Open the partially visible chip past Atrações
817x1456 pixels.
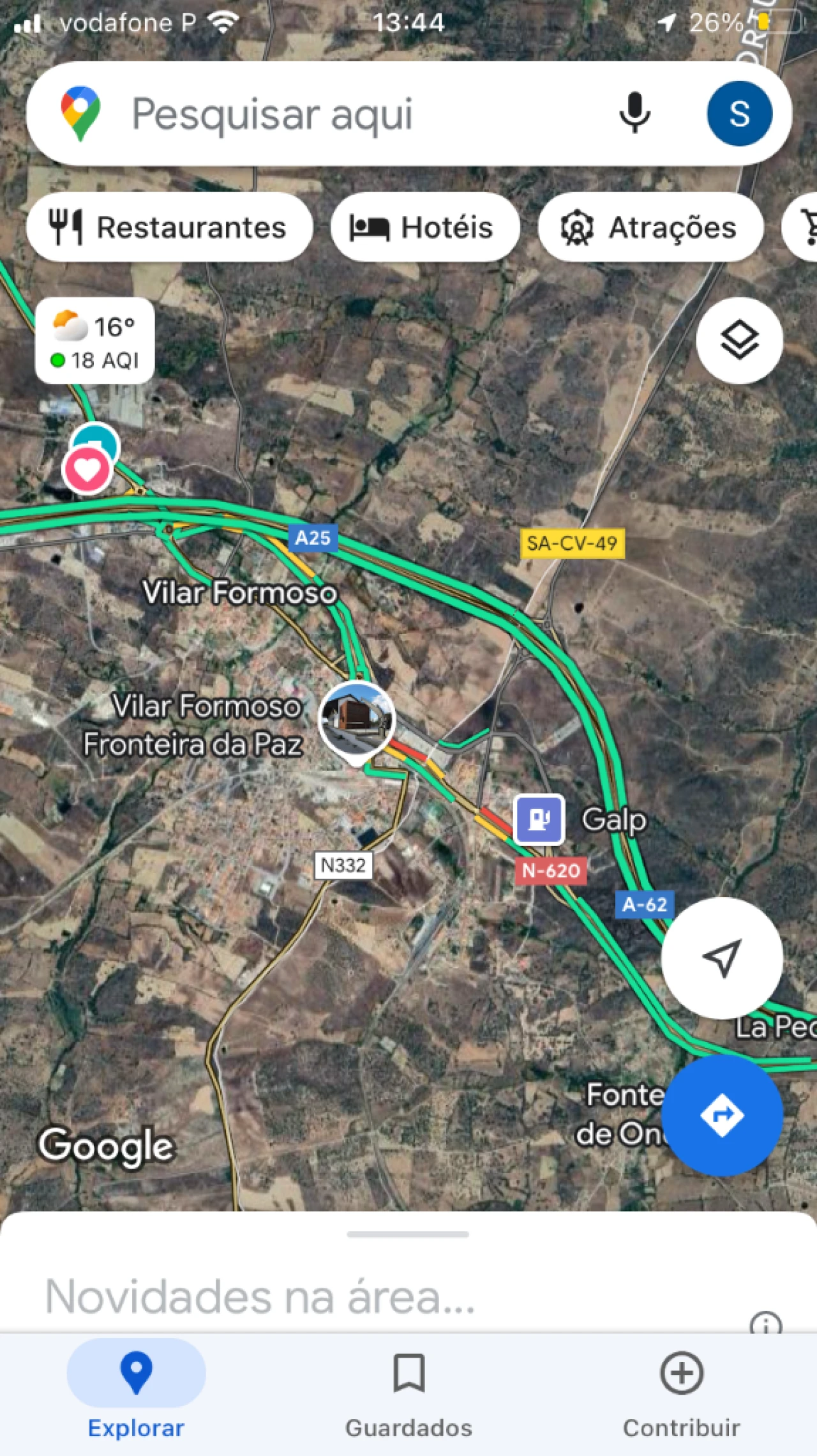point(806,227)
